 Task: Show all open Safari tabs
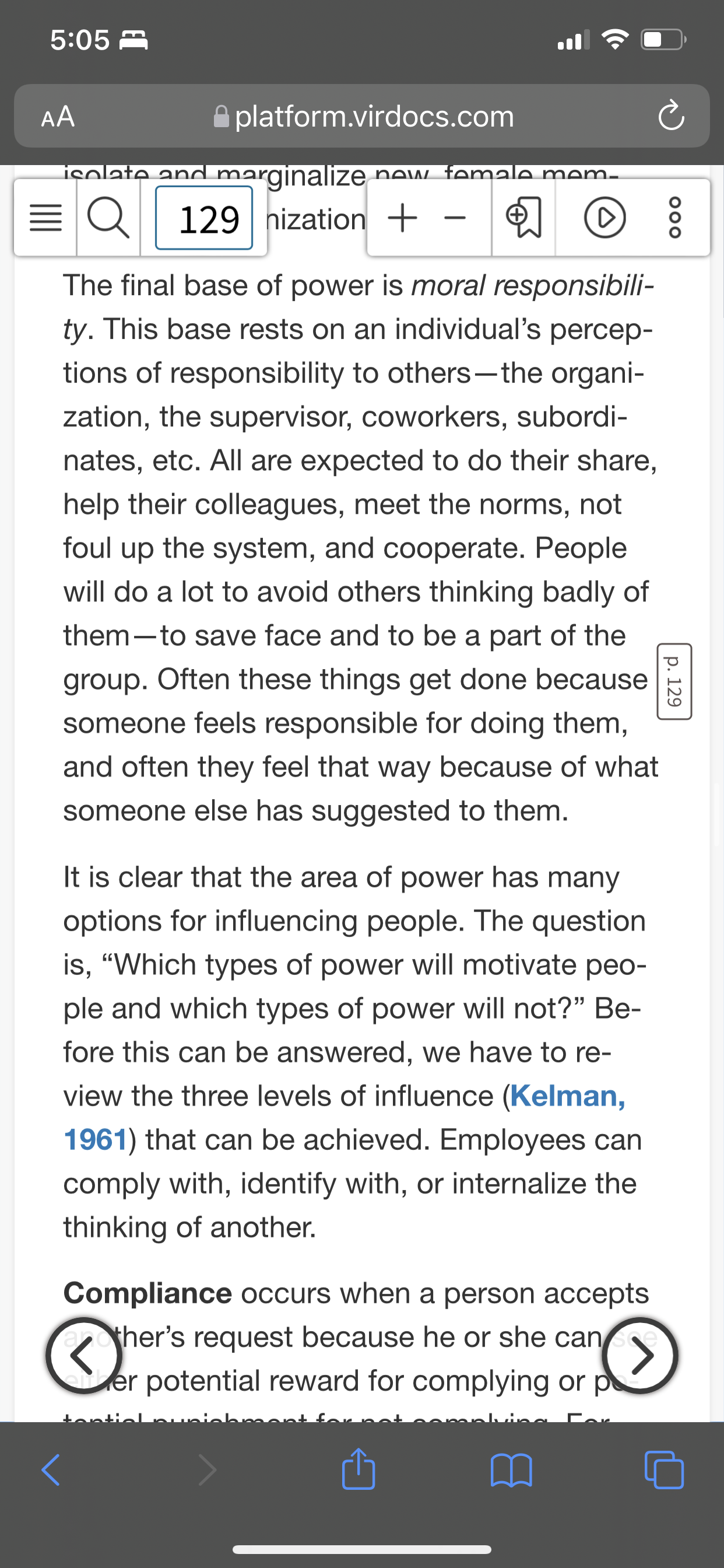pos(664,1469)
